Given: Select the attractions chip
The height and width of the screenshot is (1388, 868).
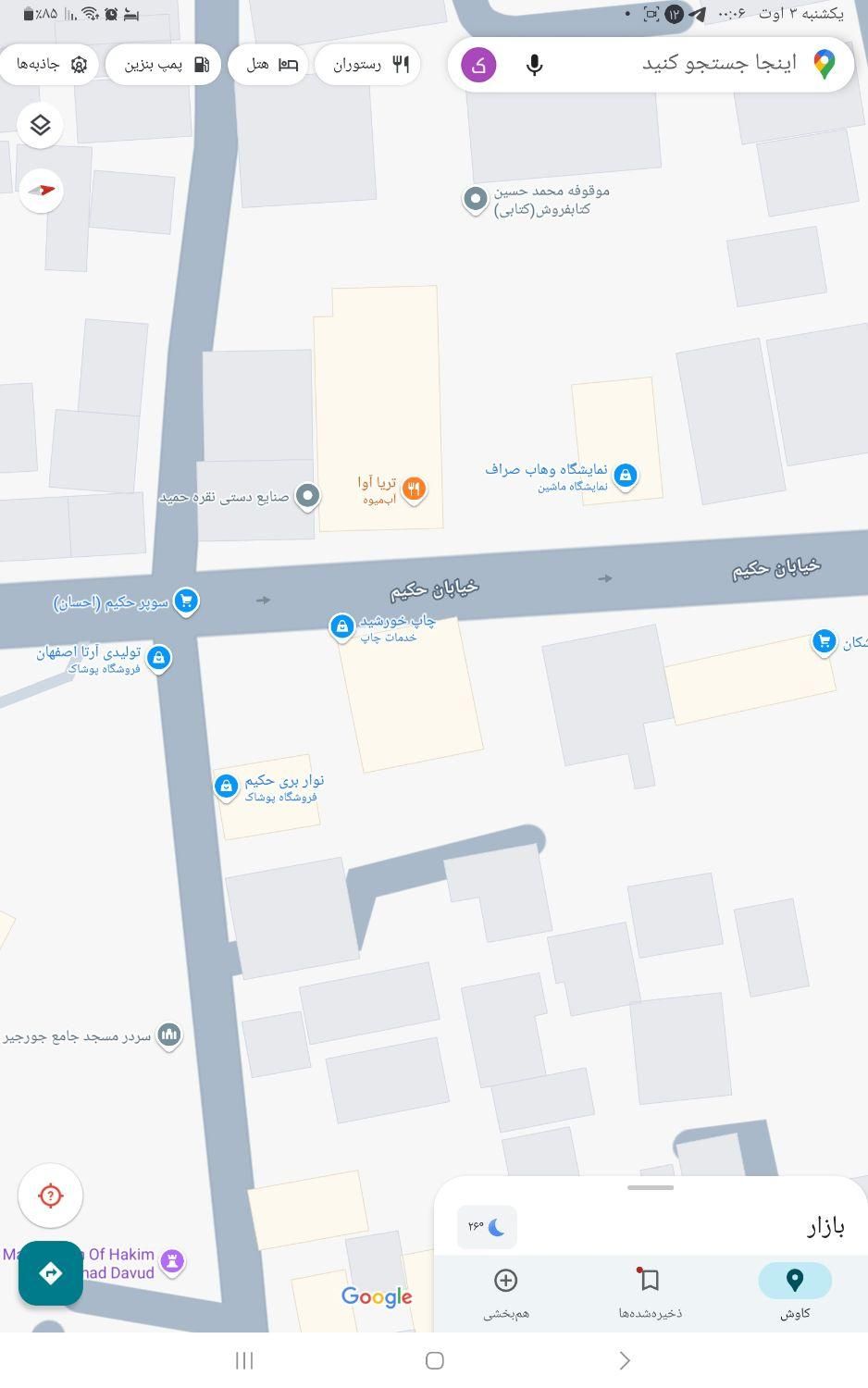Looking at the screenshot, I should coord(50,65).
